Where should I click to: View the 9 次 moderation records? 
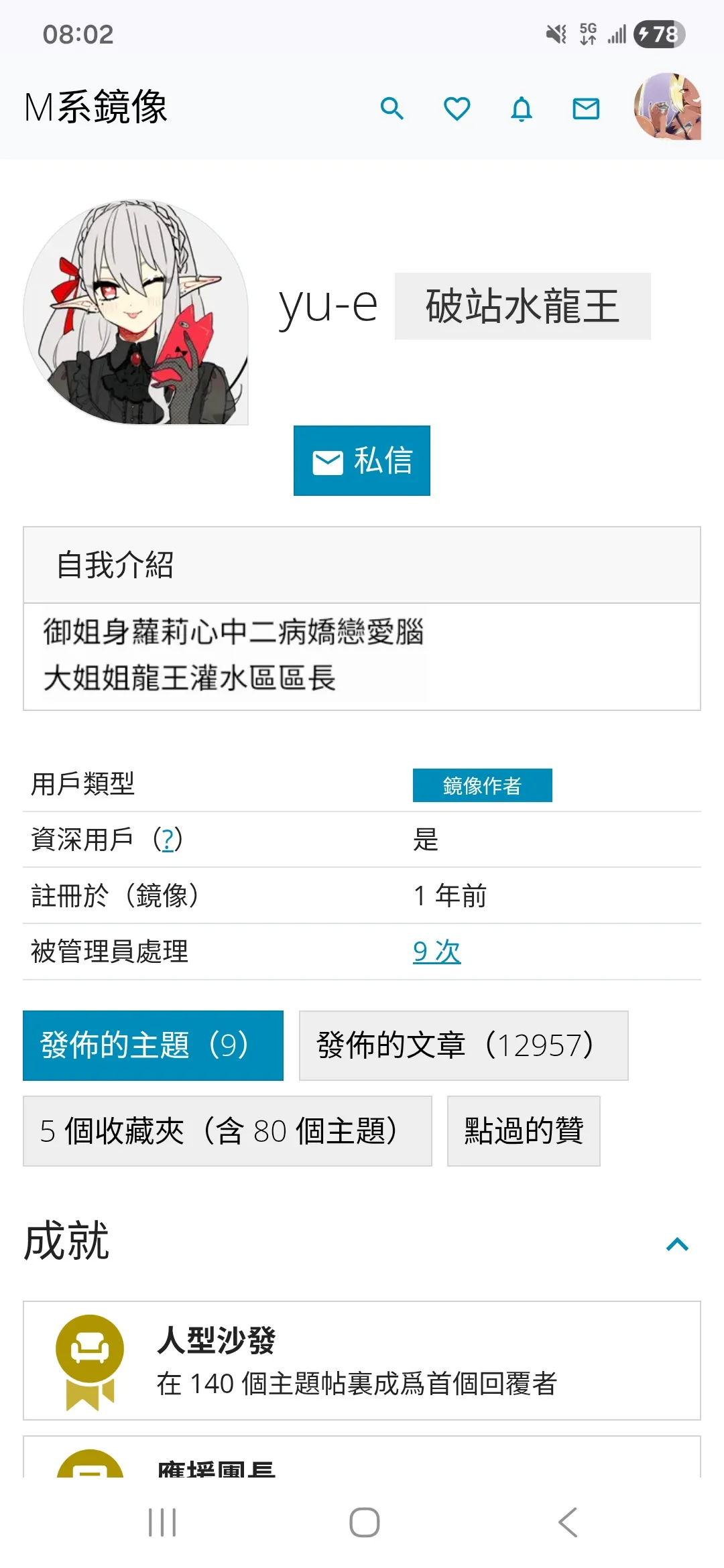pyautogui.click(x=436, y=951)
